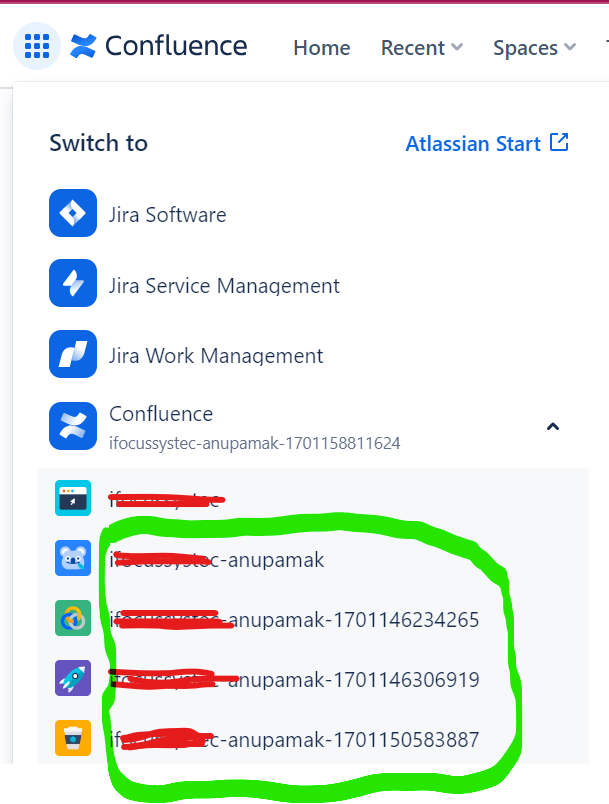Screen dimensions: 609x804
Task: Close the app switcher grid menu
Action: click(37, 46)
